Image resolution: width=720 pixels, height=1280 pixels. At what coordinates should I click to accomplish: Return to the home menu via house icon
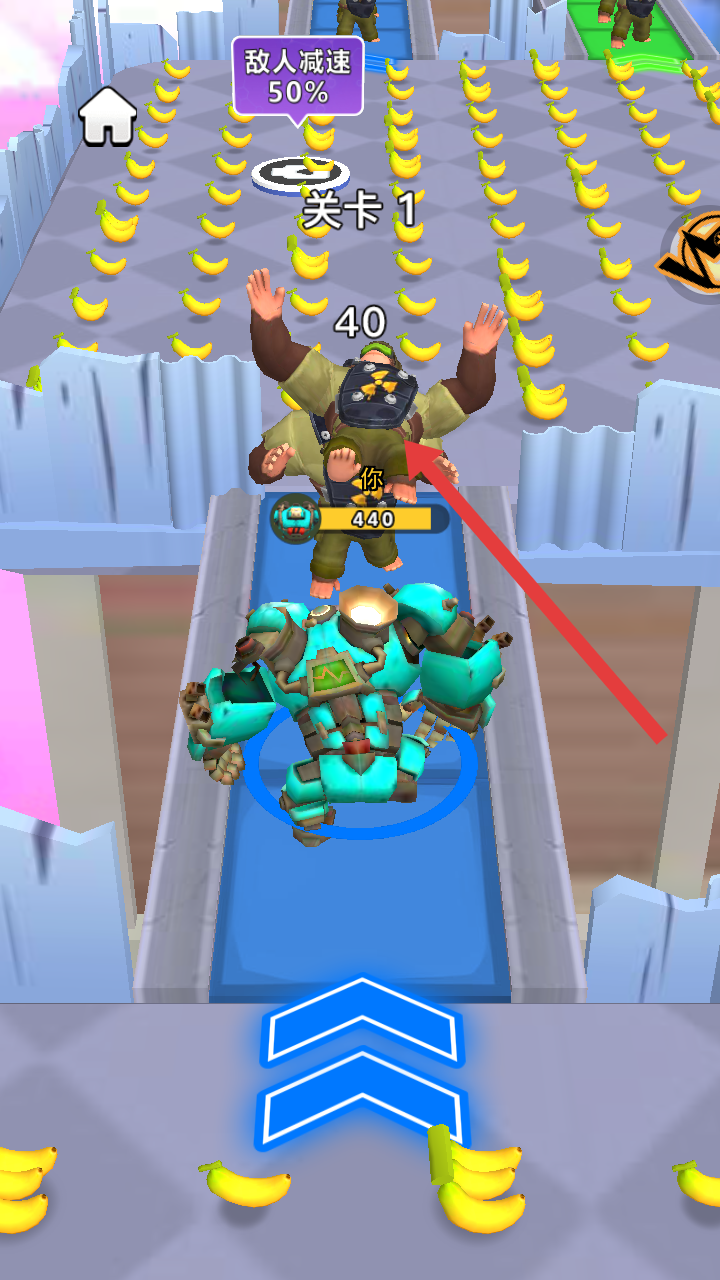pyautogui.click(x=108, y=116)
